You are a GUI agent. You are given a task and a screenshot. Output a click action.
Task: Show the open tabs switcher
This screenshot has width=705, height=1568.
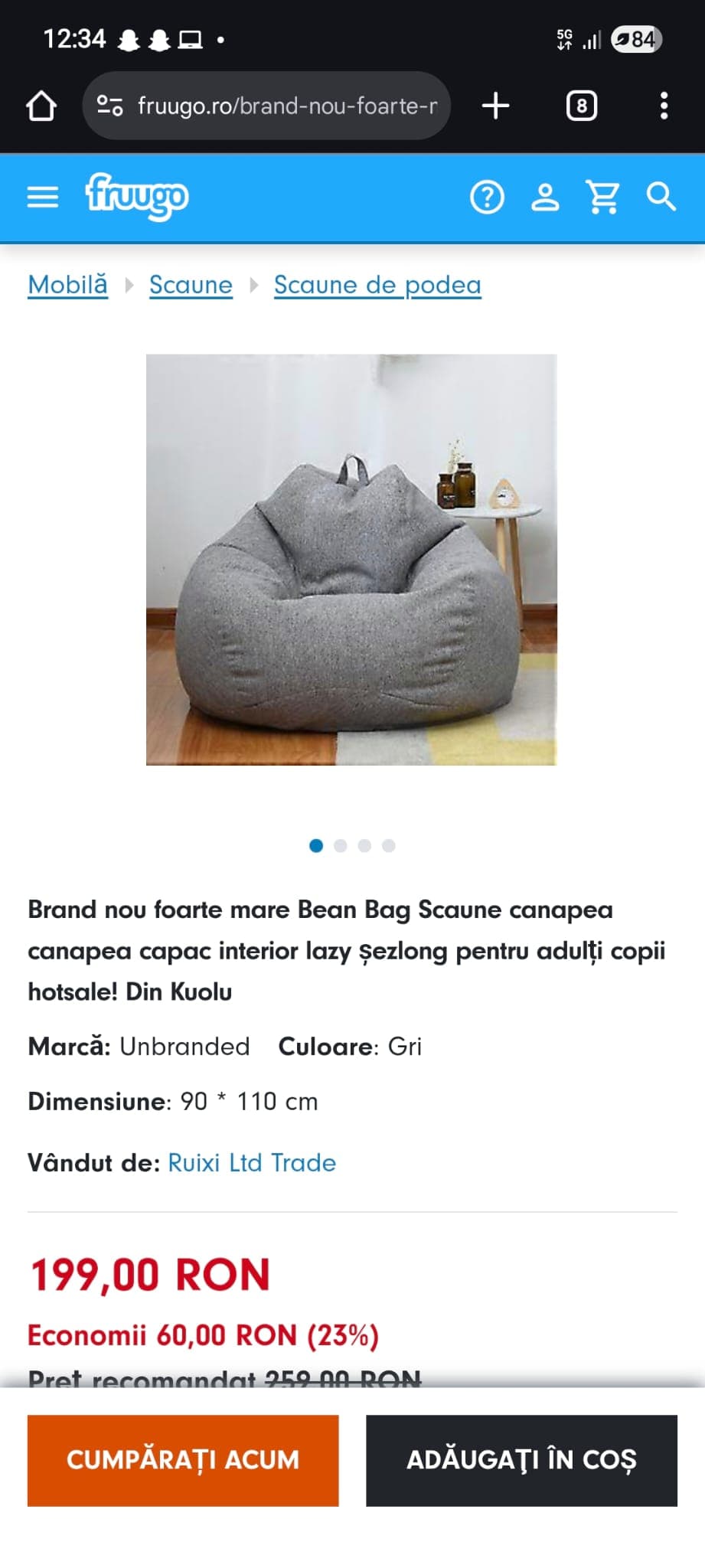tap(582, 106)
